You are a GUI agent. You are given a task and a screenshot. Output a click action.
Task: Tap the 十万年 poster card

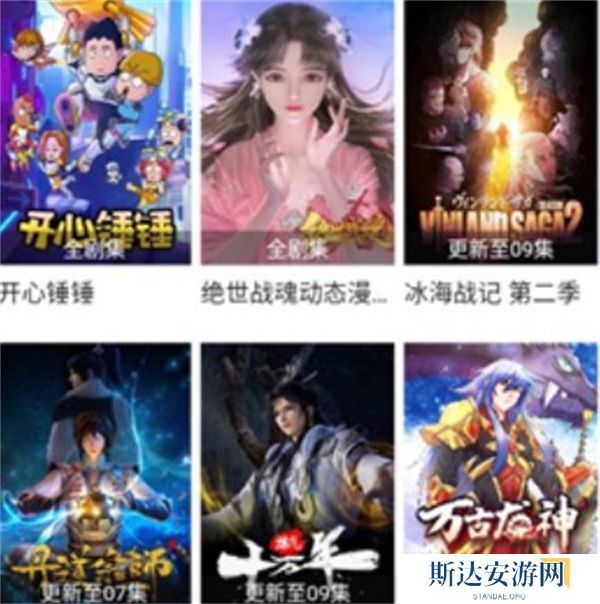(x=297, y=472)
